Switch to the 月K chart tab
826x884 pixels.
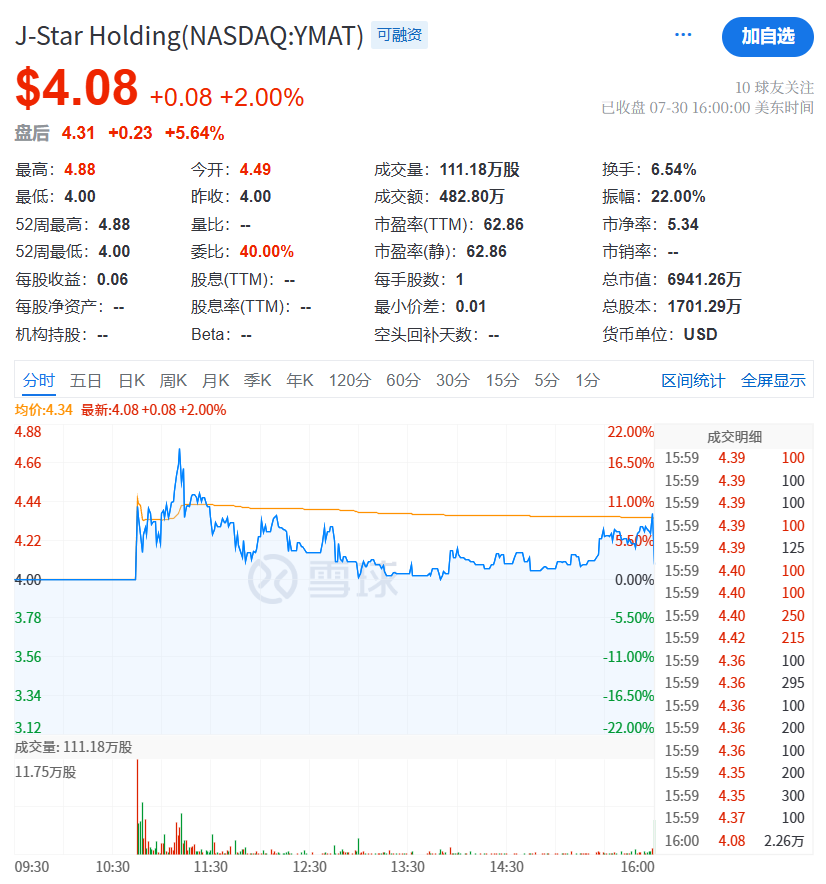click(x=215, y=380)
